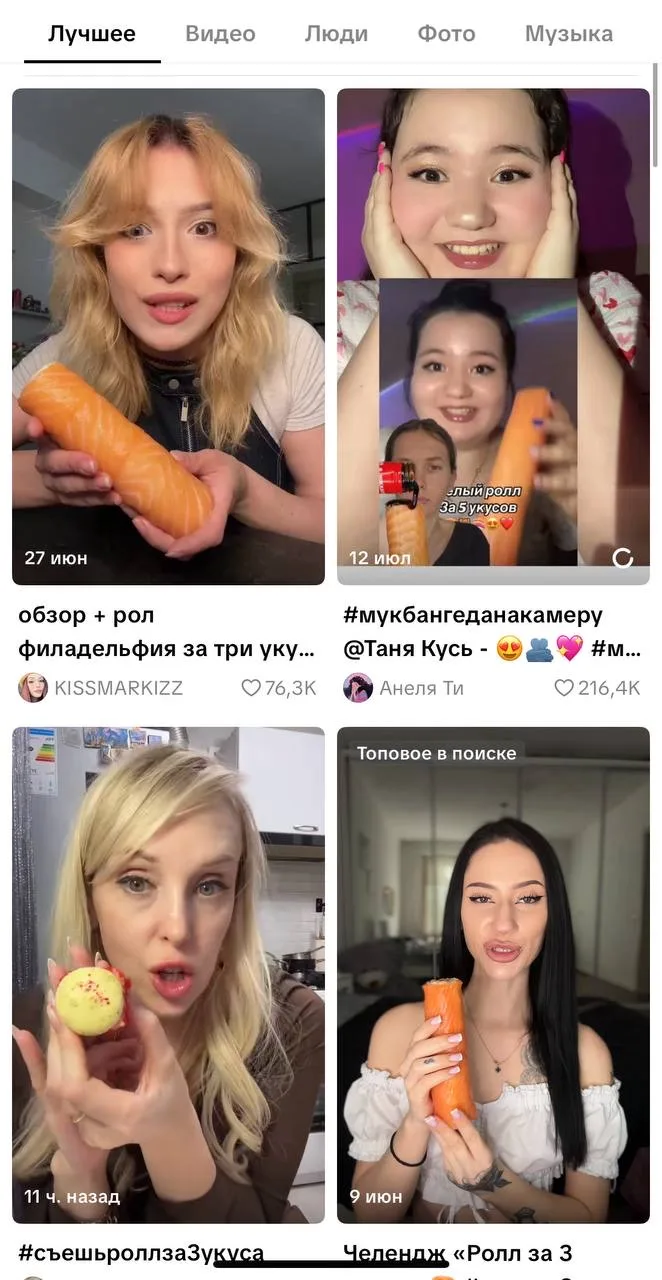Open the Топовое в поиске video
This screenshot has width=662, height=1280.
pos(493,974)
